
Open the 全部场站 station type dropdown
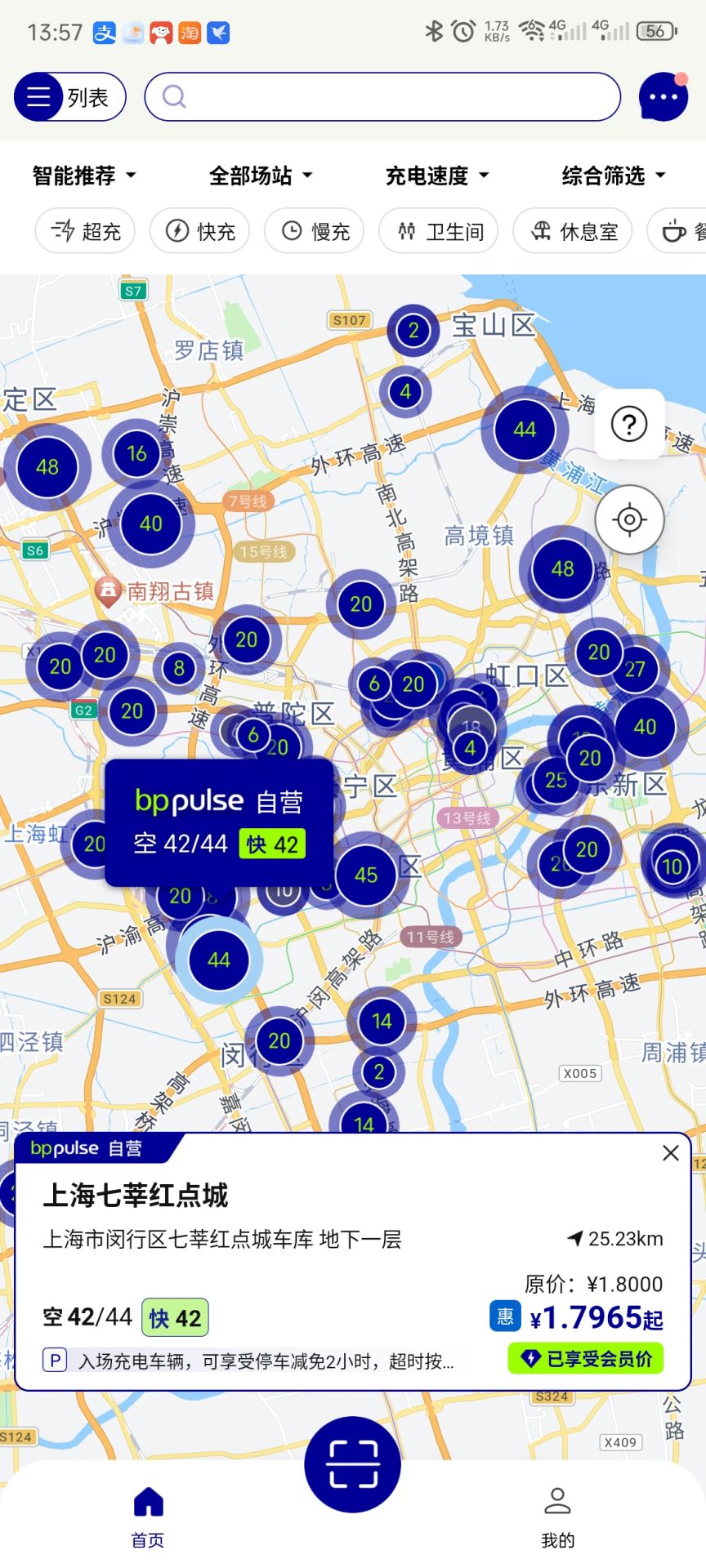(260, 175)
